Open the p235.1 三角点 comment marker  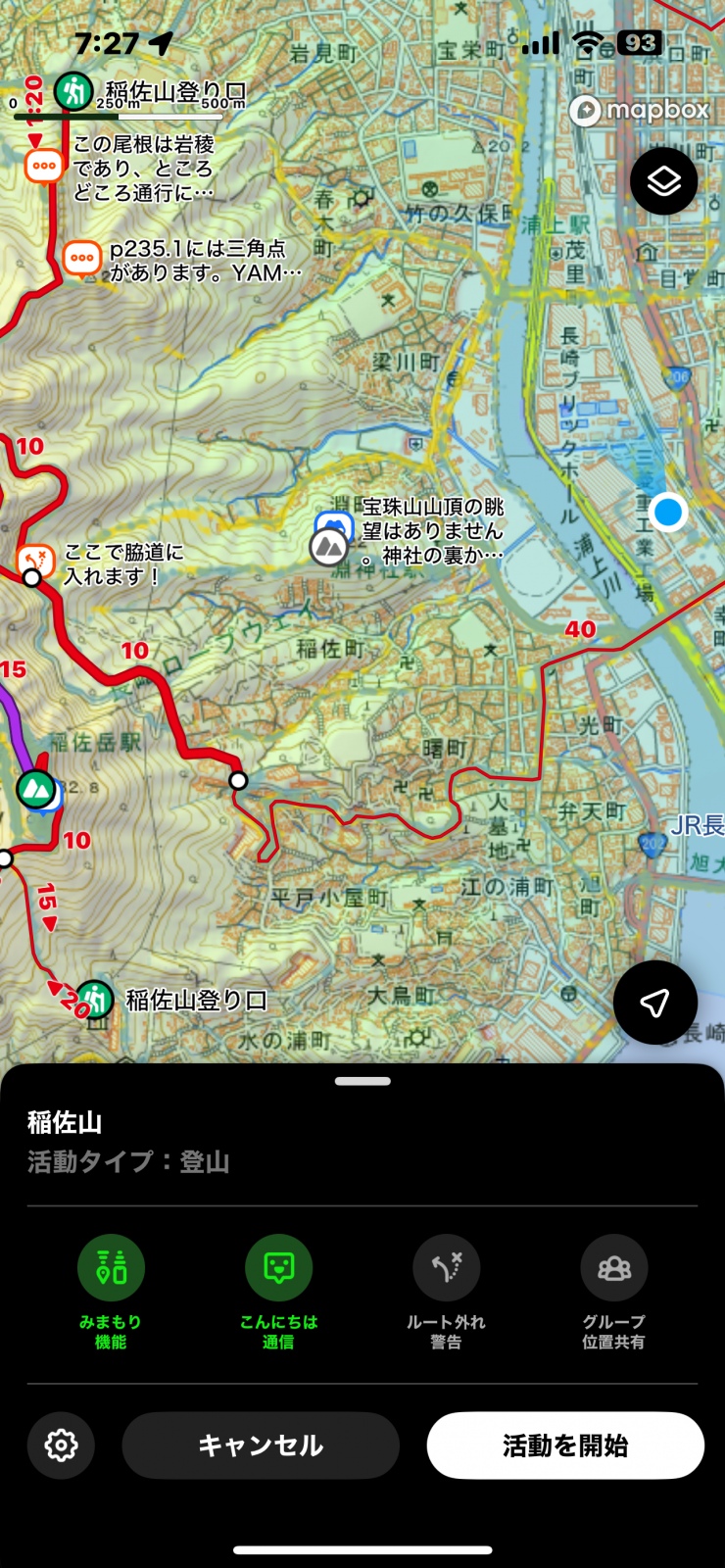[x=82, y=259]
